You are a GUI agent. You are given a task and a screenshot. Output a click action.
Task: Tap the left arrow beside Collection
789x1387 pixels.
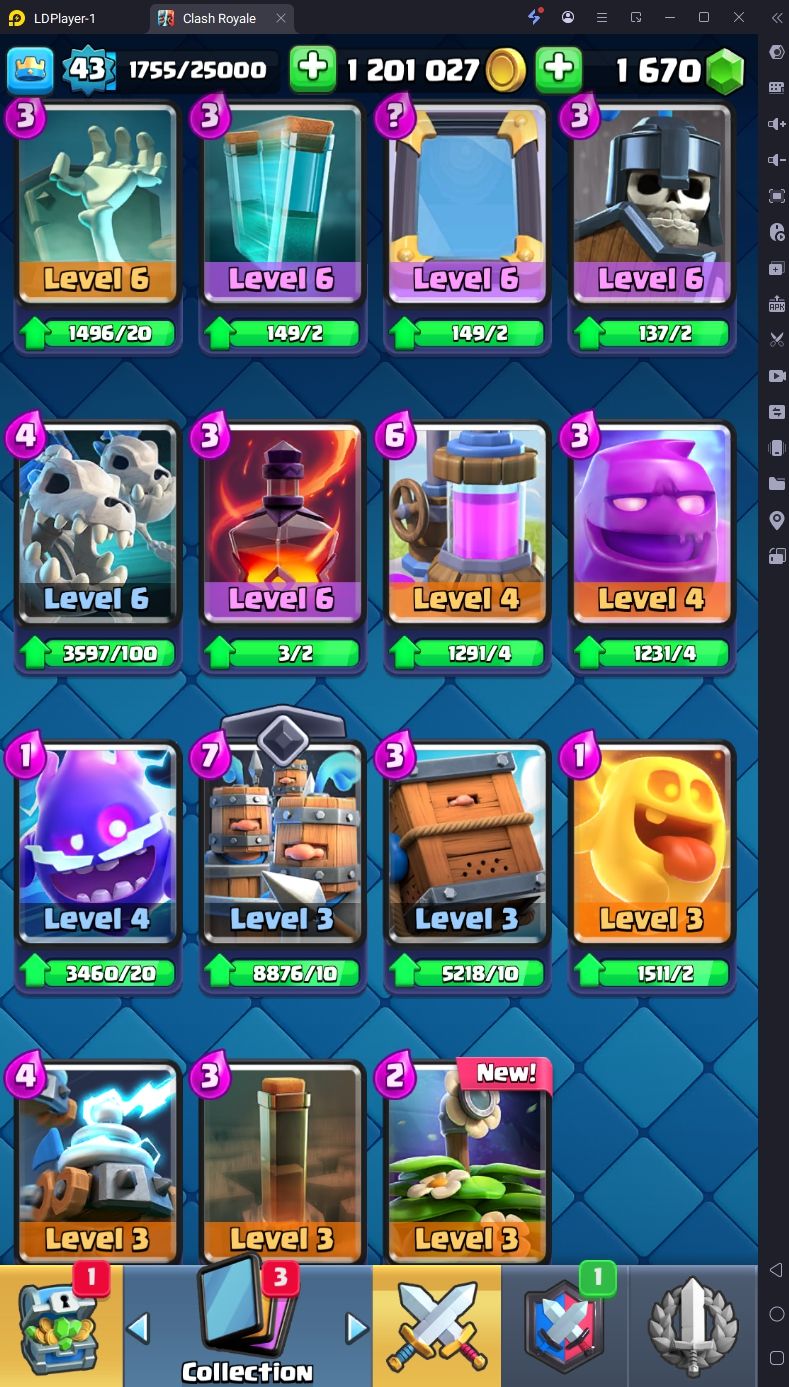pyautogui.click(x=139, y=1328)
